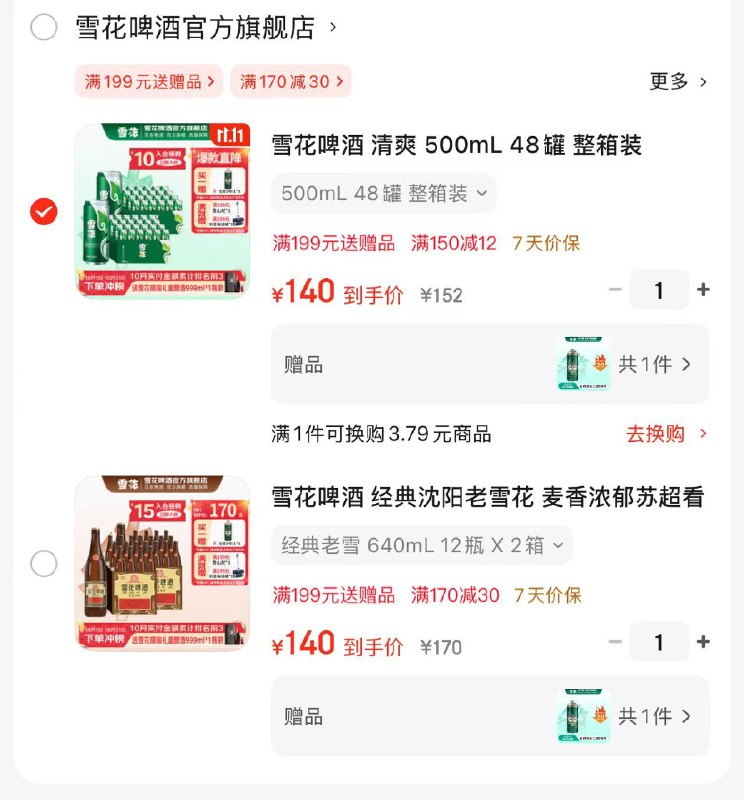Open 经典沈阳老雪花 麦香浓郁 product title
The width and height of the screenshot is (744, 800).
pos(488,497)
